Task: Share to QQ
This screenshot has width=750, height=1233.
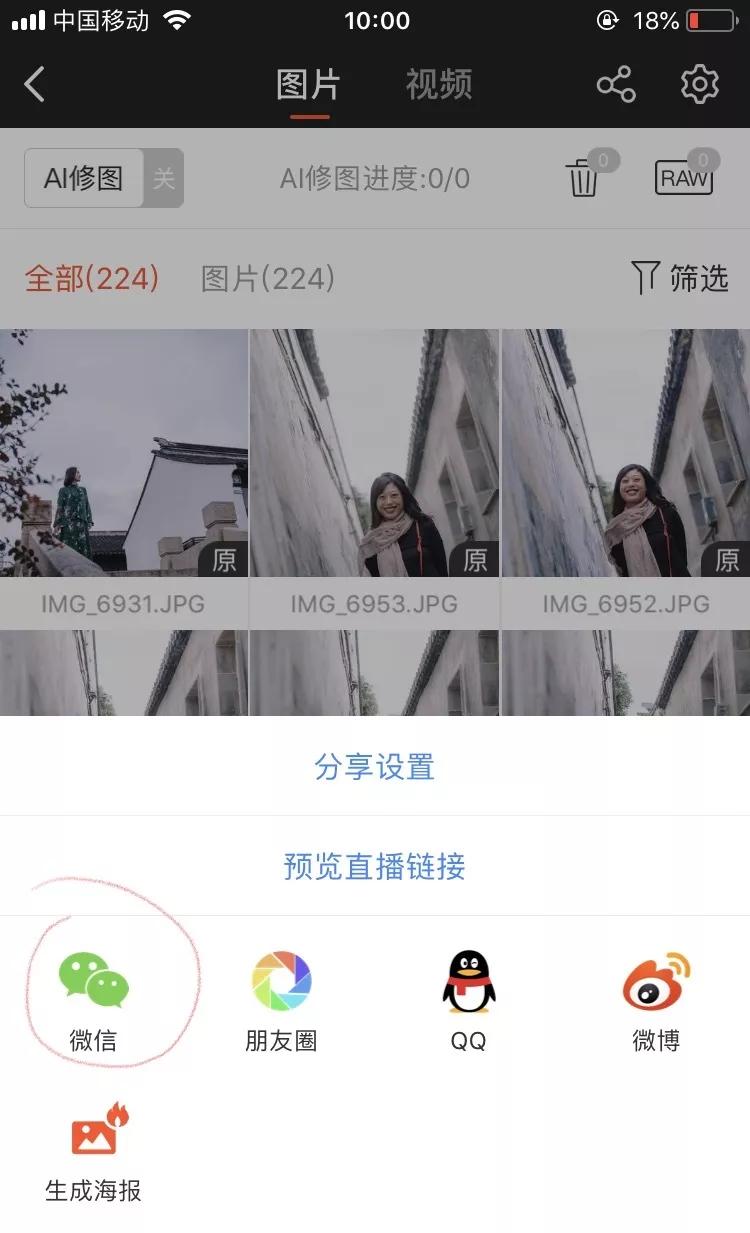Action: coord(468,985)
